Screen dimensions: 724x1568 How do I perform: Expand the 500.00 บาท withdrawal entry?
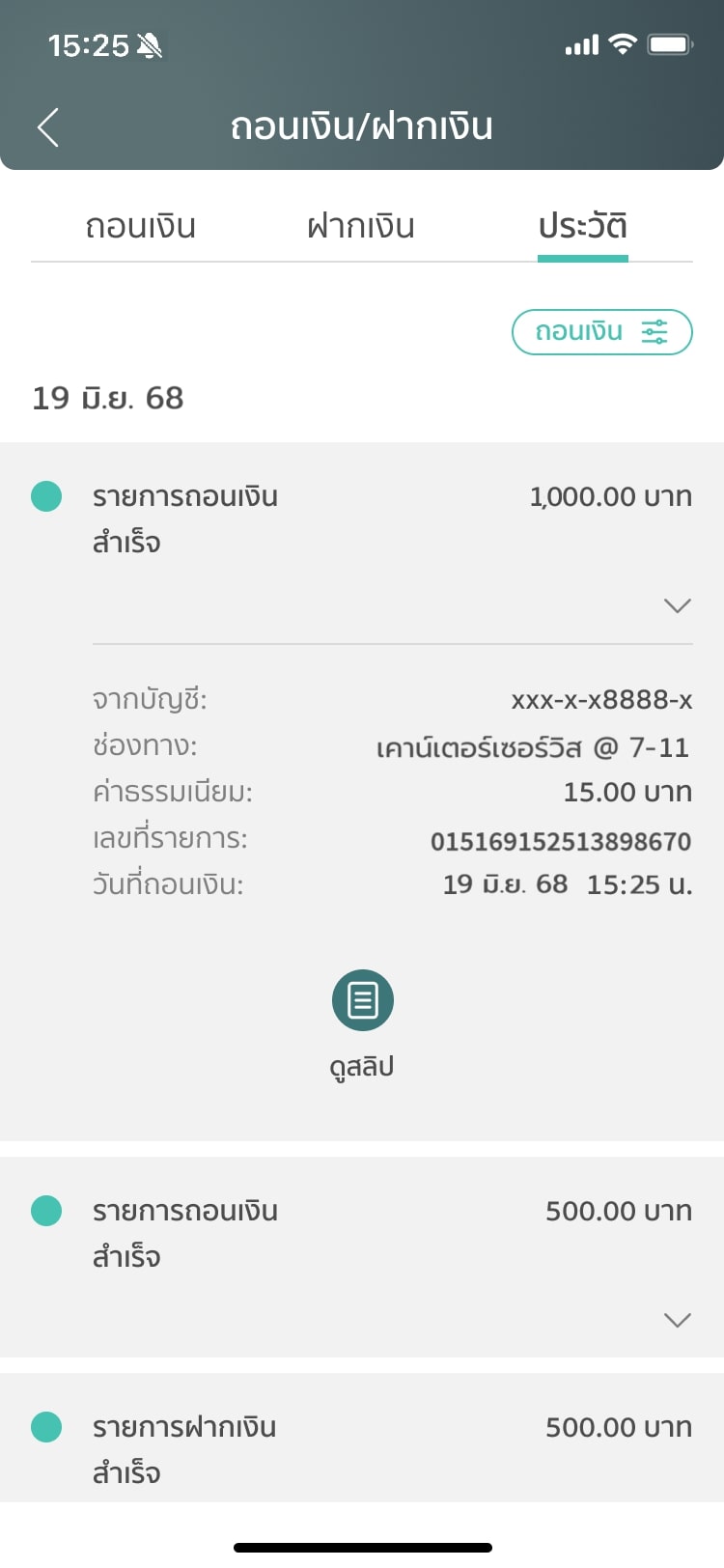tap(678, 1320)
